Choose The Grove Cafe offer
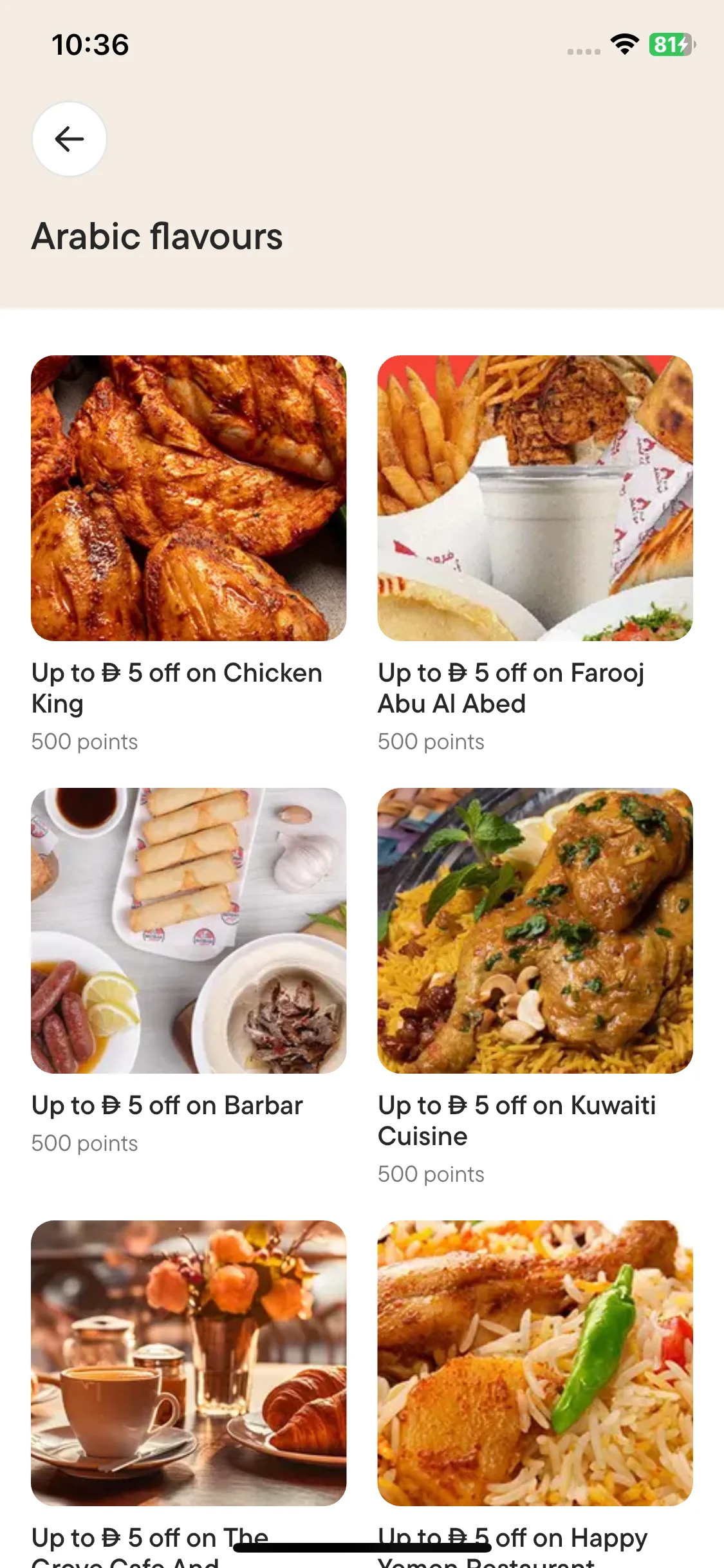This screenshot has height=1568, width=724. [x=189, y=1363]
